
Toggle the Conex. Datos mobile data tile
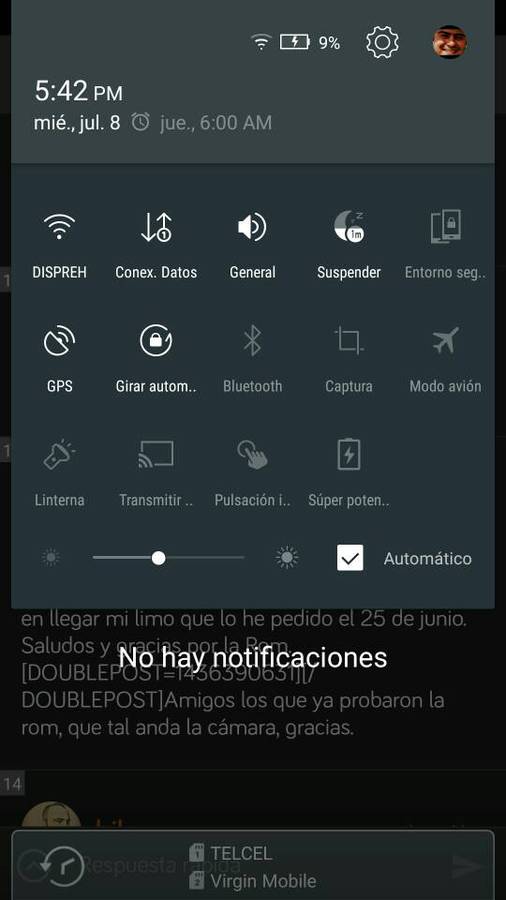pos(156,245)
